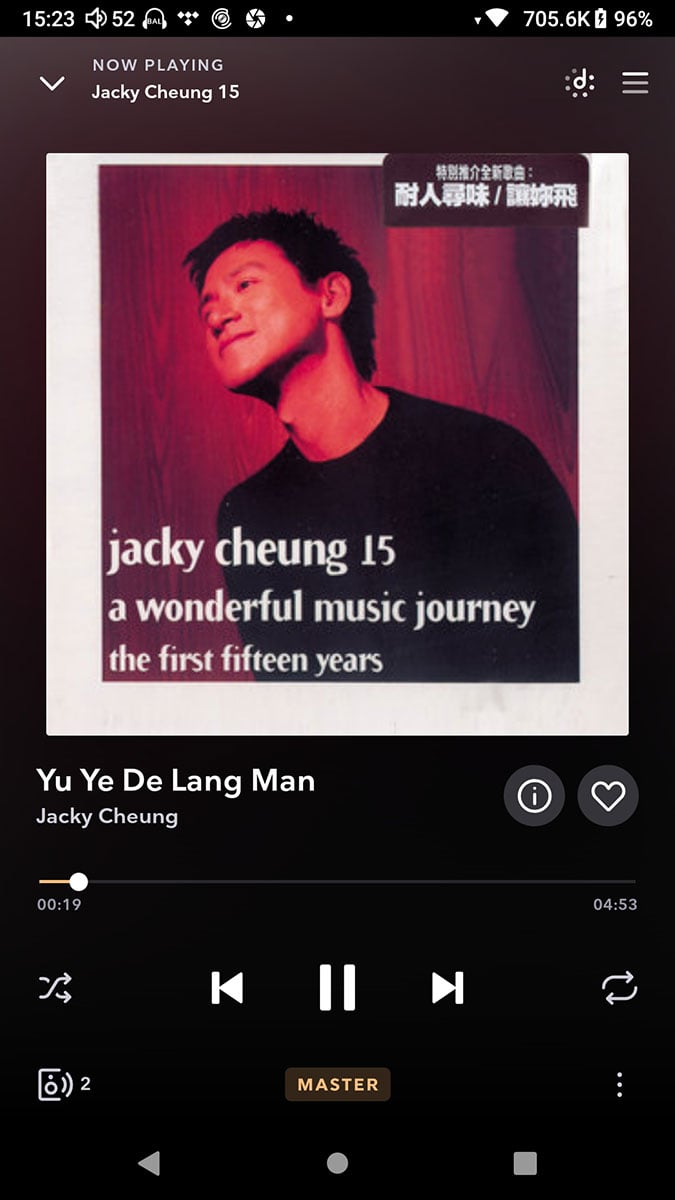Viewport: 675px width, 1200px height.
Task: Tap the MASTER quality badge
Action: [337, 1084]
